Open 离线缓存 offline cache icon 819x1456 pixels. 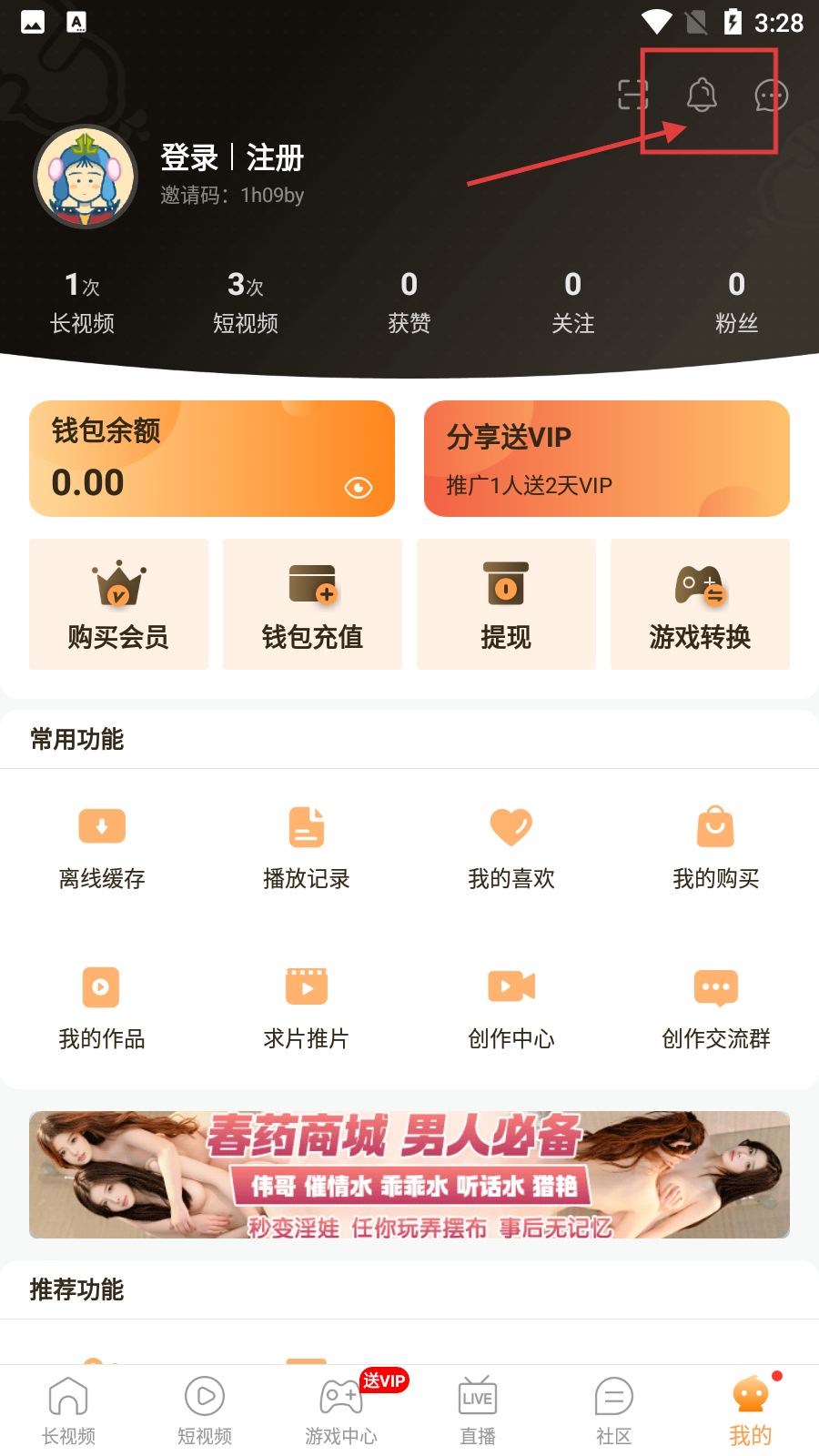101,846
